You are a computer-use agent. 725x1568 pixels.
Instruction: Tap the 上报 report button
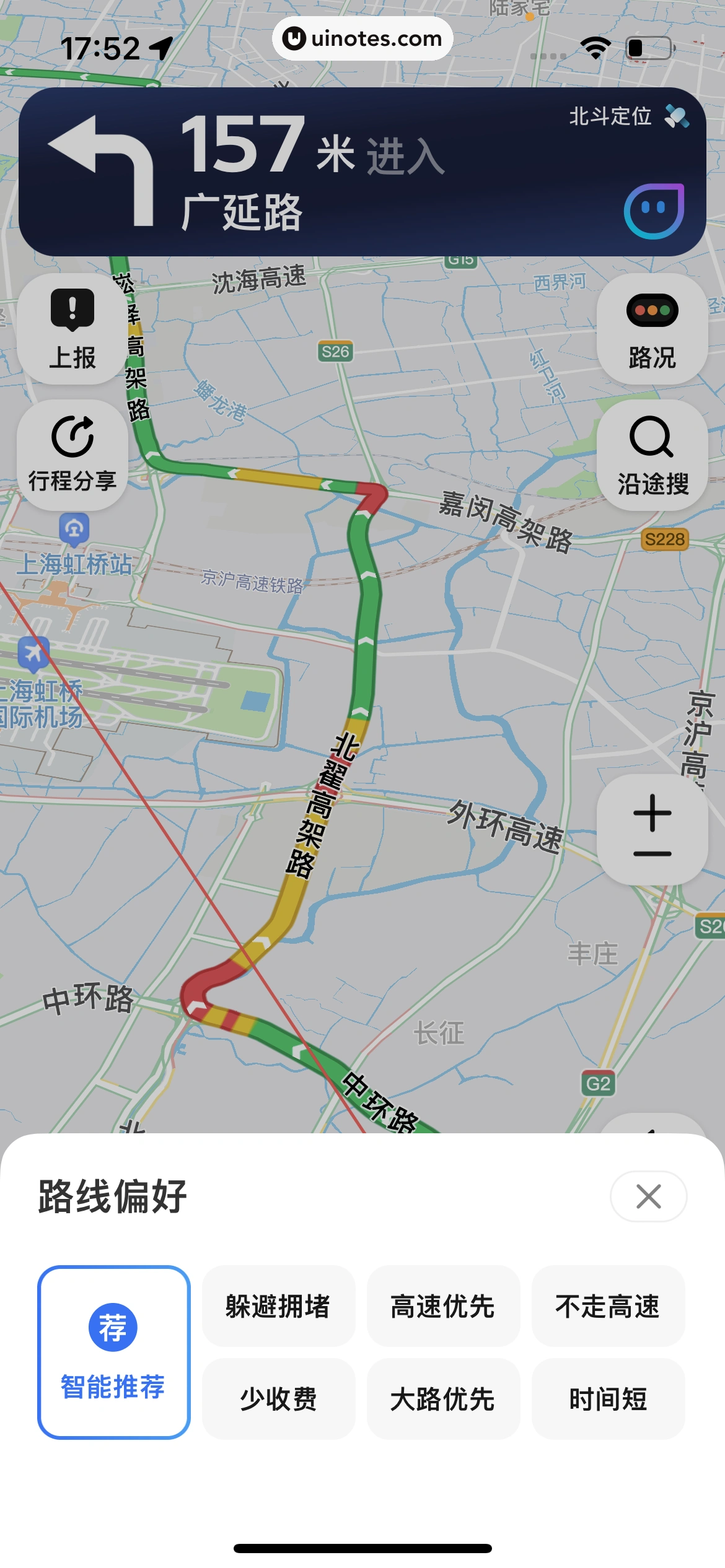point(72,329)
